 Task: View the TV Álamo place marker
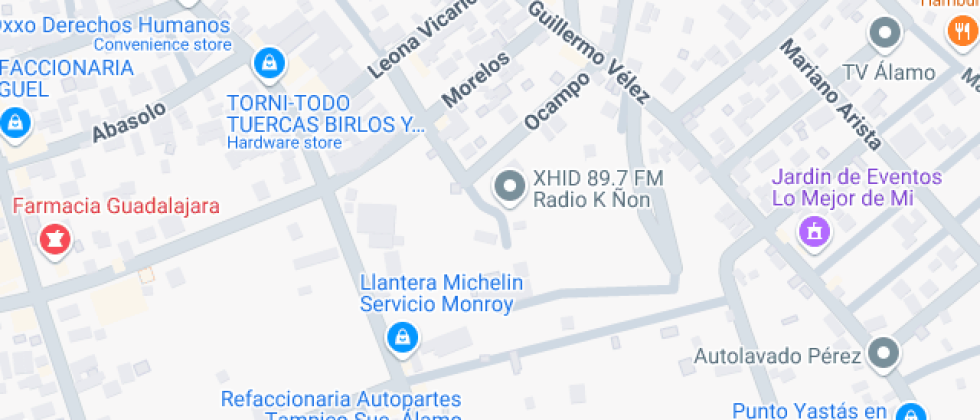884,35
